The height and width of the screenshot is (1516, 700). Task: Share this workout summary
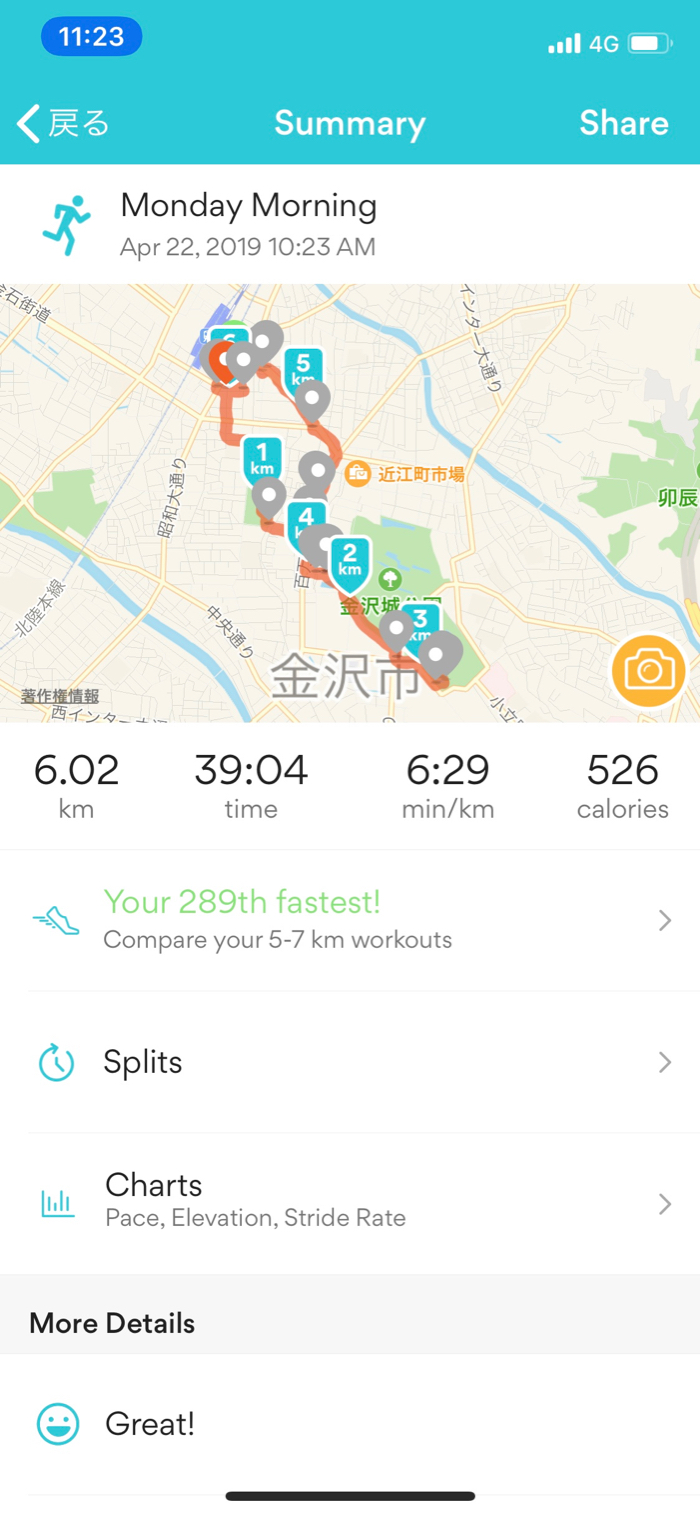click(623, 124)
